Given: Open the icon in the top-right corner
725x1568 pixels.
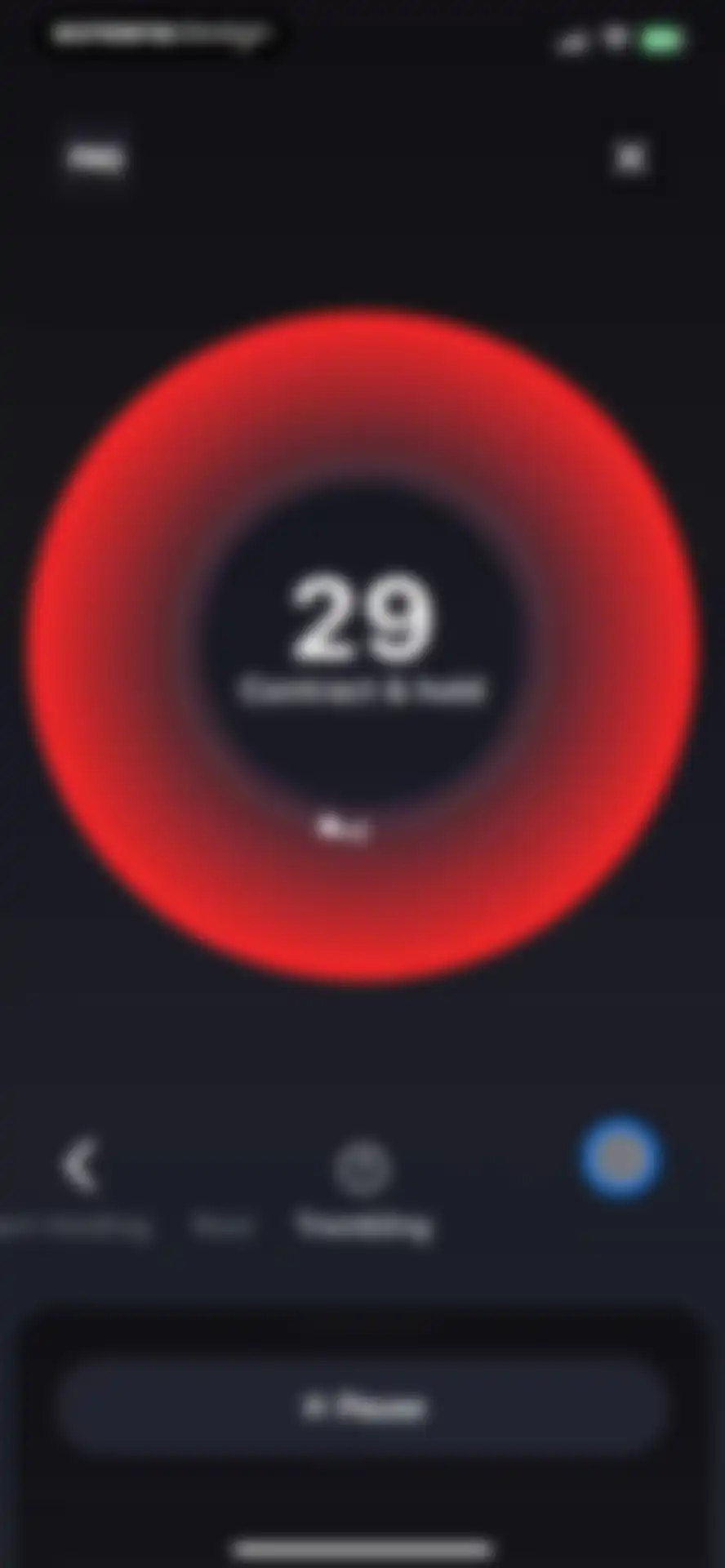Looking at the screenshot, I should (630, 158).
